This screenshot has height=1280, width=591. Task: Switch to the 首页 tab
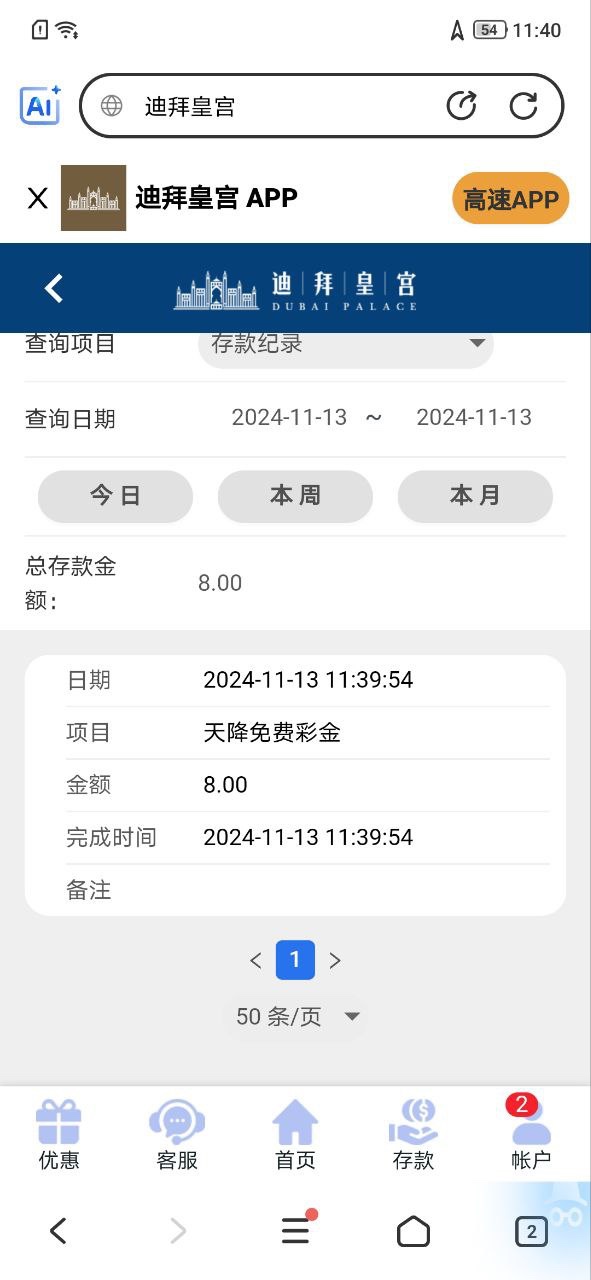click(x=295, y=1134)
